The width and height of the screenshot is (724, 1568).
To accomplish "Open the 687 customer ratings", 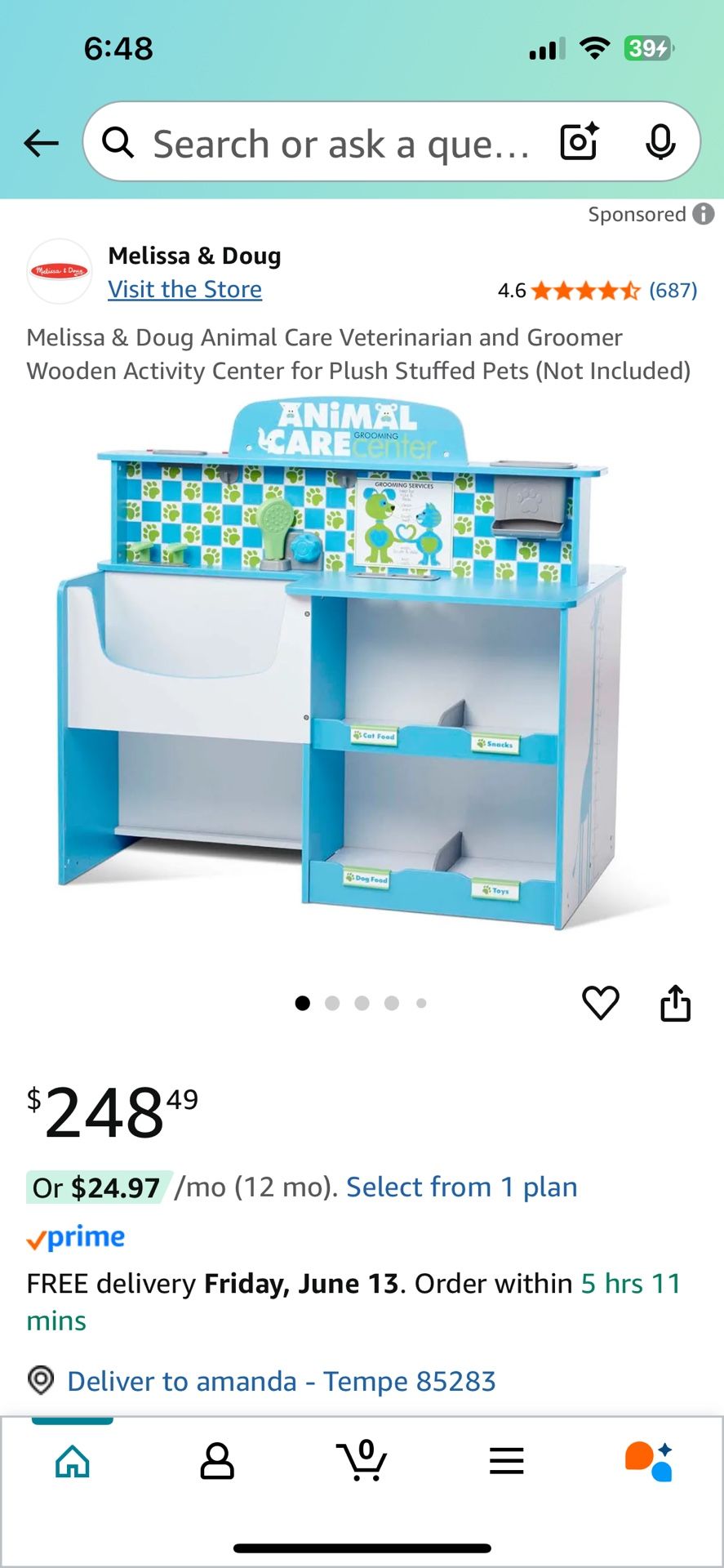I will click(x=673, y=290).
